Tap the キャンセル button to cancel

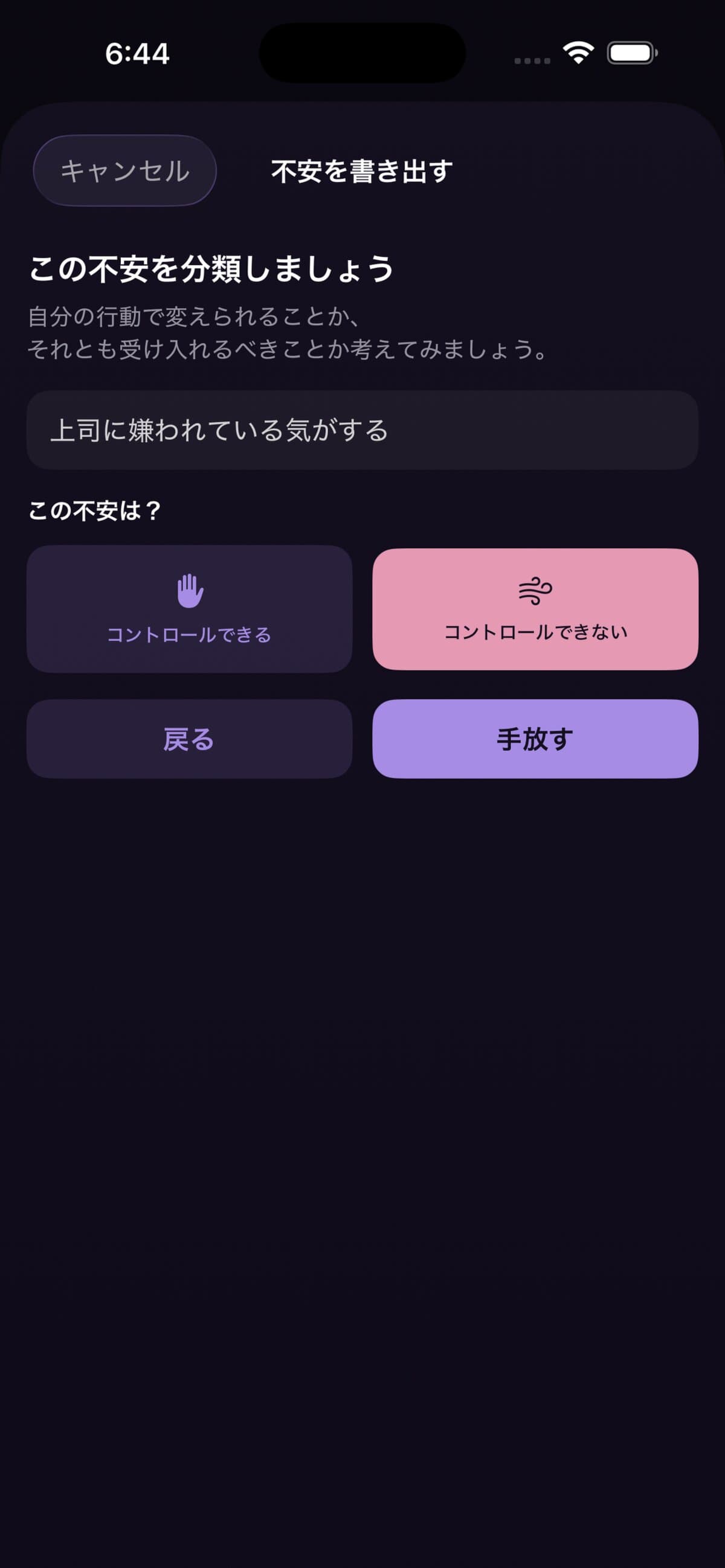pyautogui.click(x=124, y=171)
